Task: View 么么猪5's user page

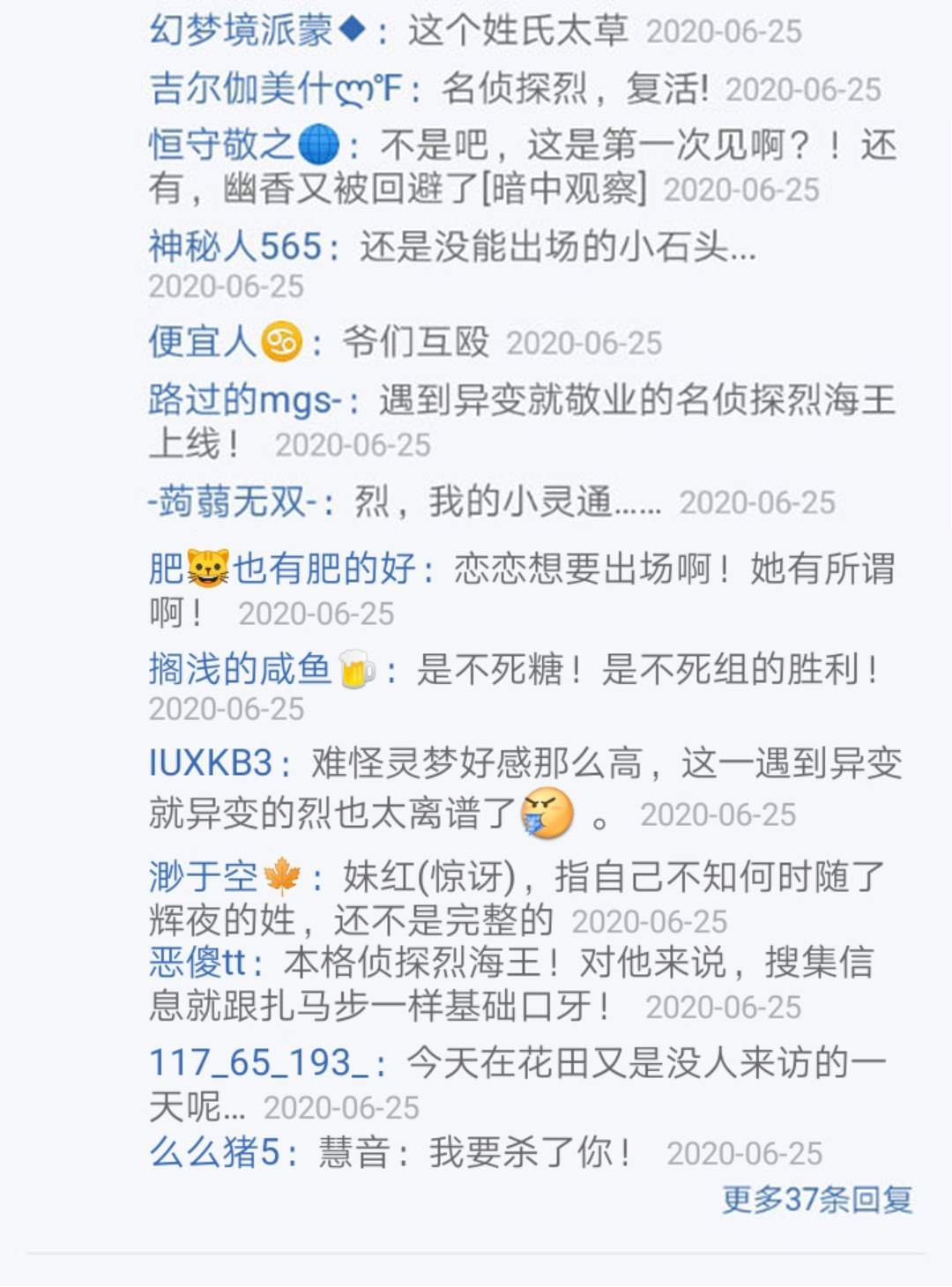Action: point(214,1153)
